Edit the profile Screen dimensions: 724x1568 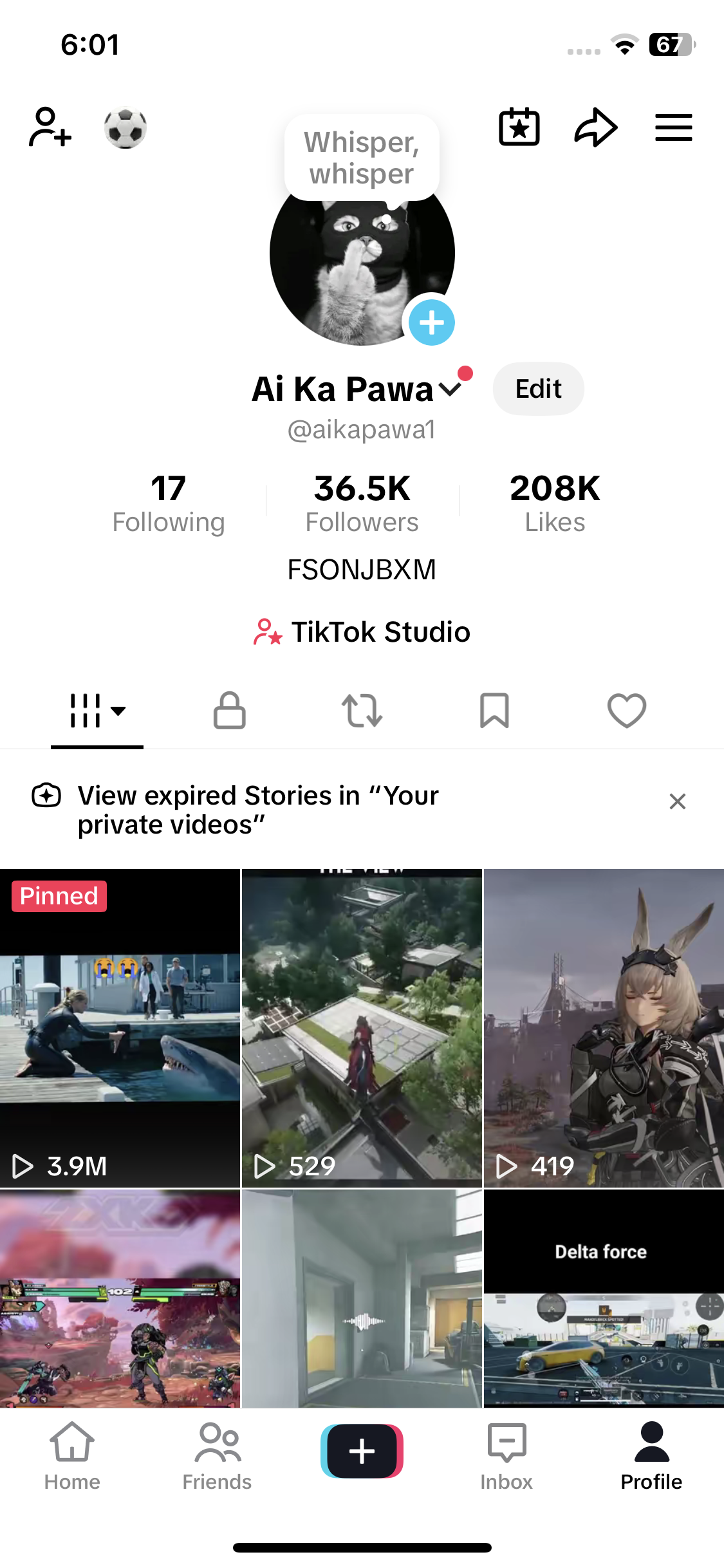pos(539,389)
